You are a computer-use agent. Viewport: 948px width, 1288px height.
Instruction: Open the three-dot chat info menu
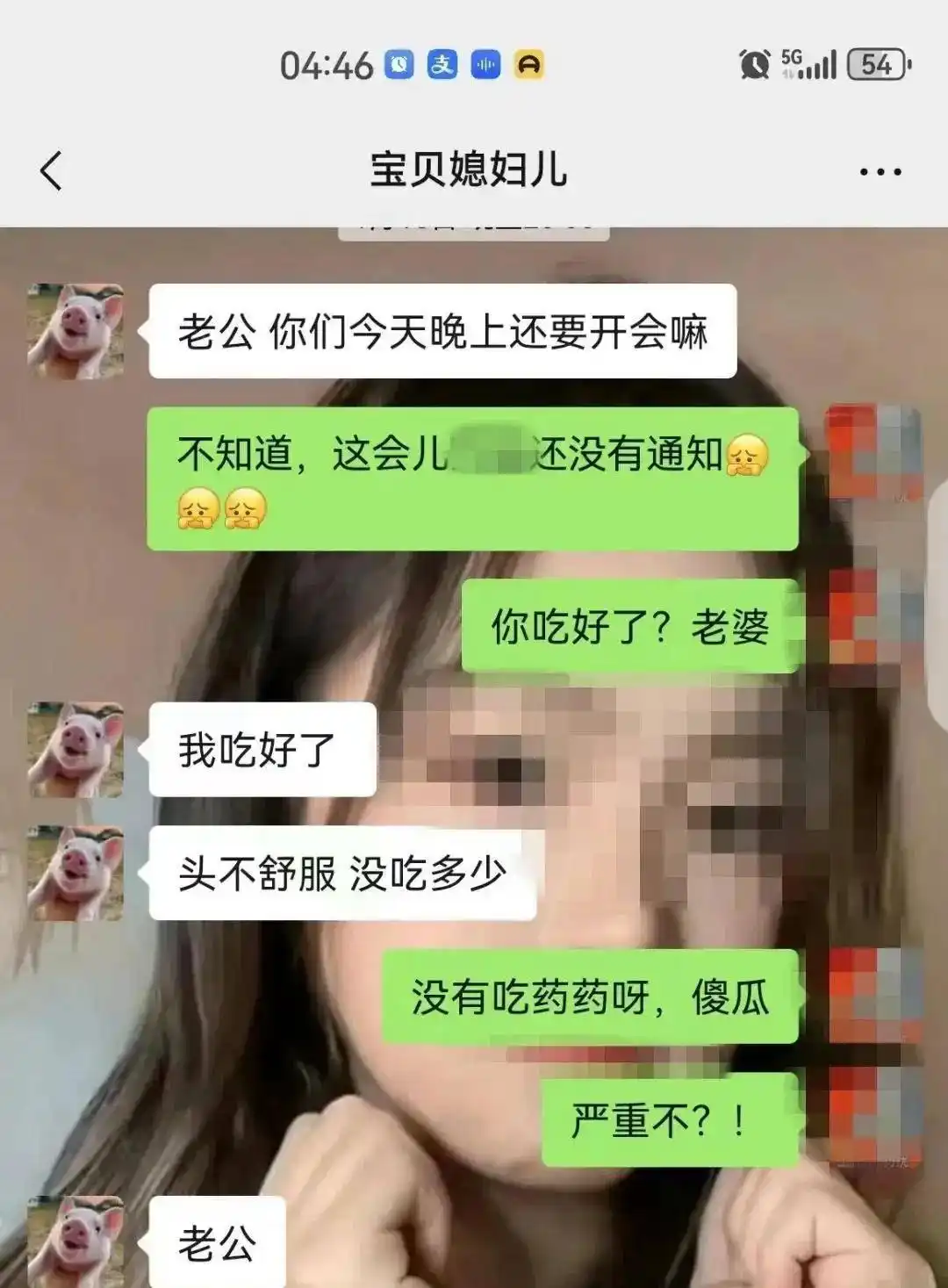coord(880,172)
